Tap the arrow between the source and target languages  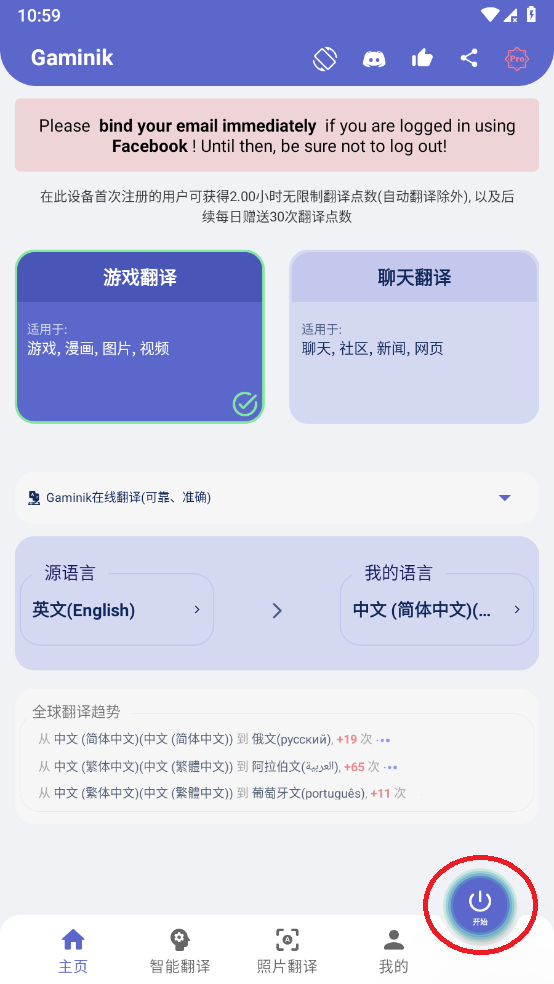(277, 611)
